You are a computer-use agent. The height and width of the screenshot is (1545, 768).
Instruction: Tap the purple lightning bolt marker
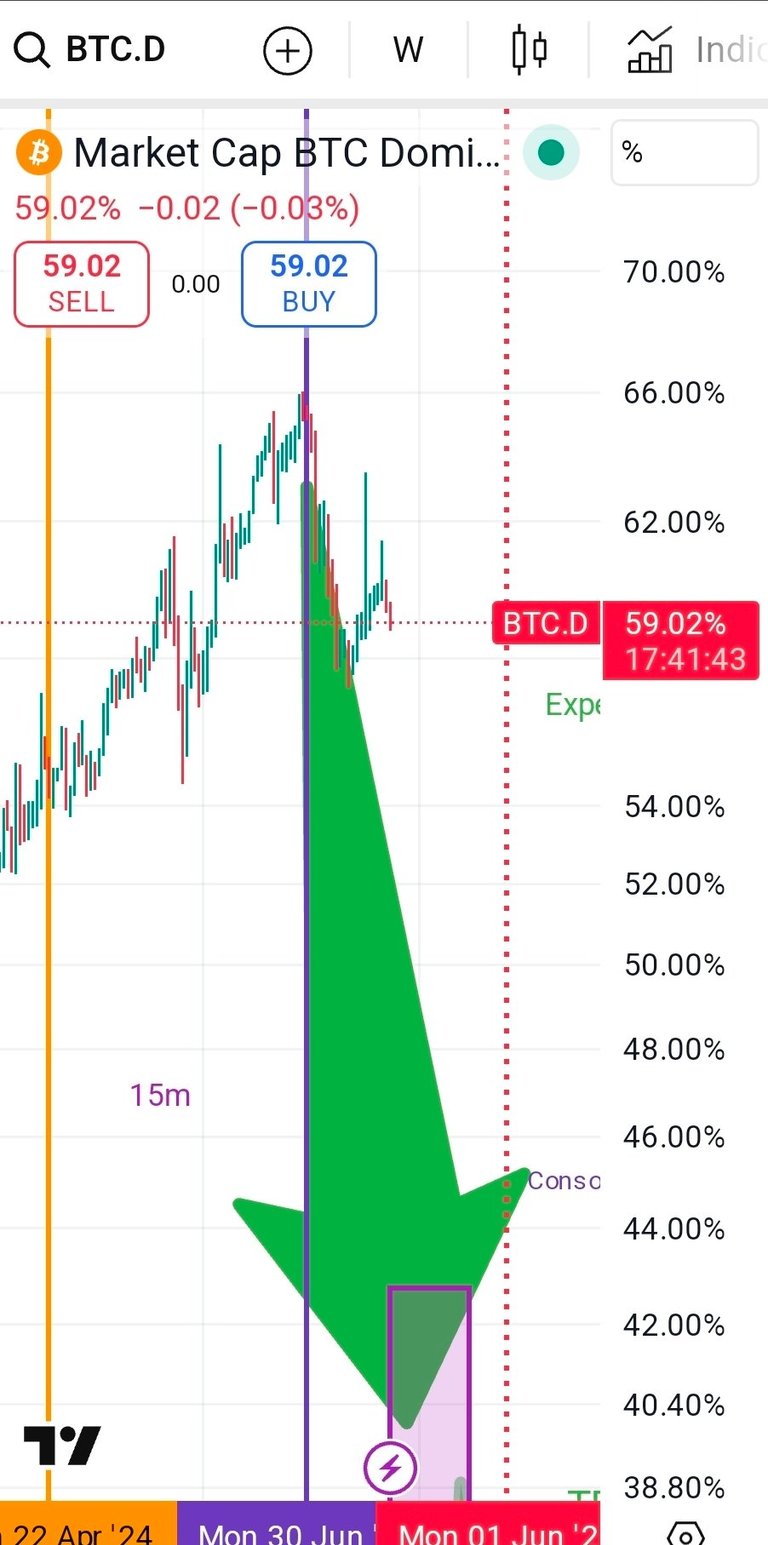coord(391,1468)
